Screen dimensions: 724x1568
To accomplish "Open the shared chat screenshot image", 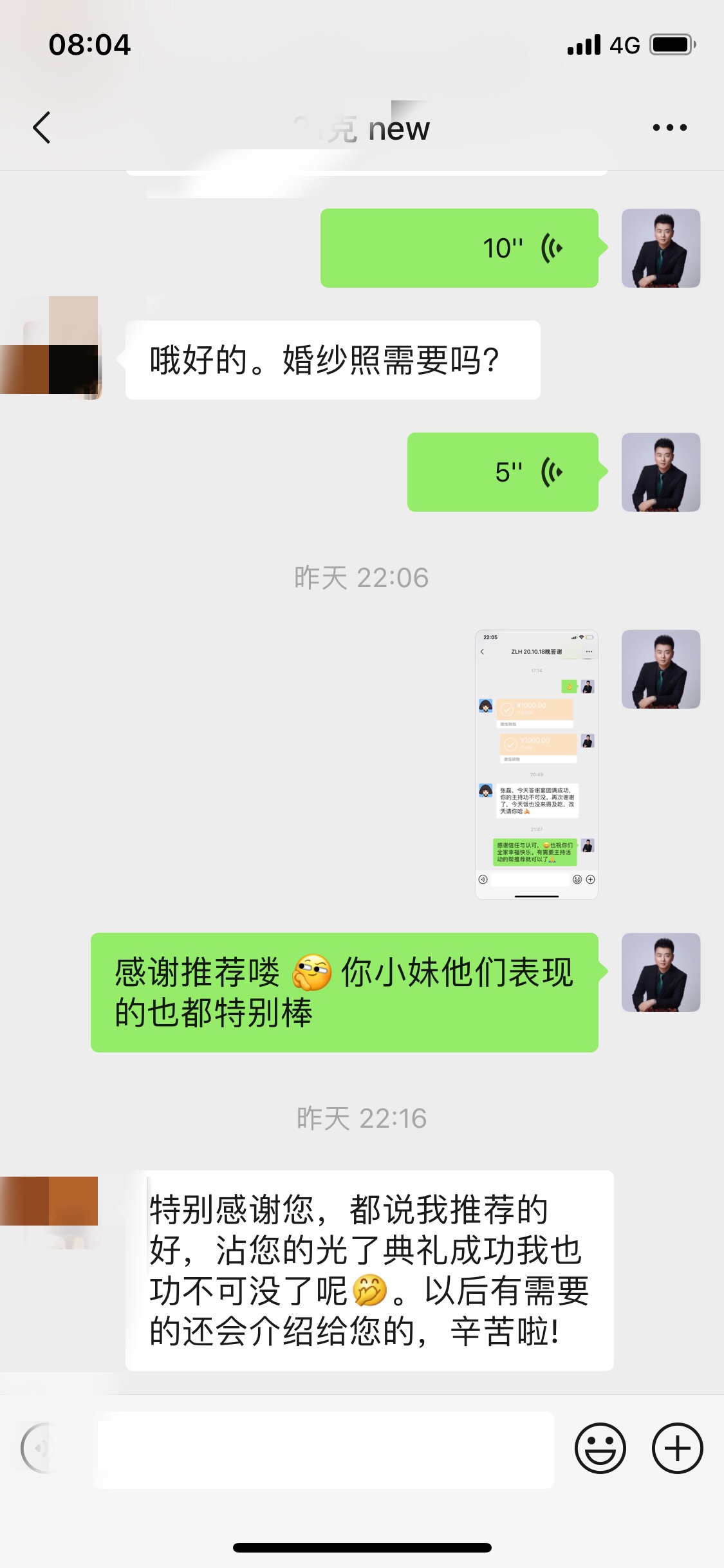I will click(x=537, y=764).
